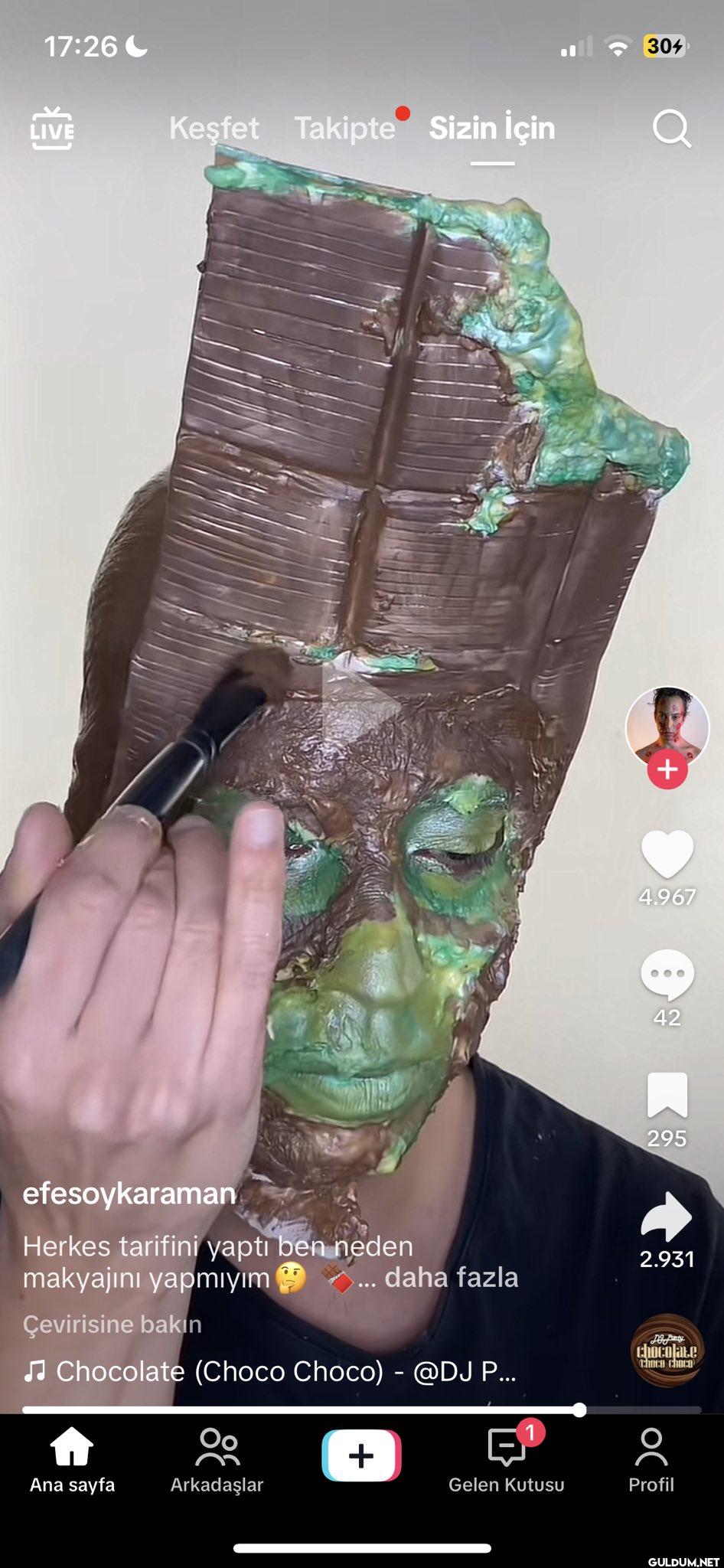The width and height of the screenshot is (724, 1568).
Task: Open the comments with 42 replies
Action: [x=667, y=975]
